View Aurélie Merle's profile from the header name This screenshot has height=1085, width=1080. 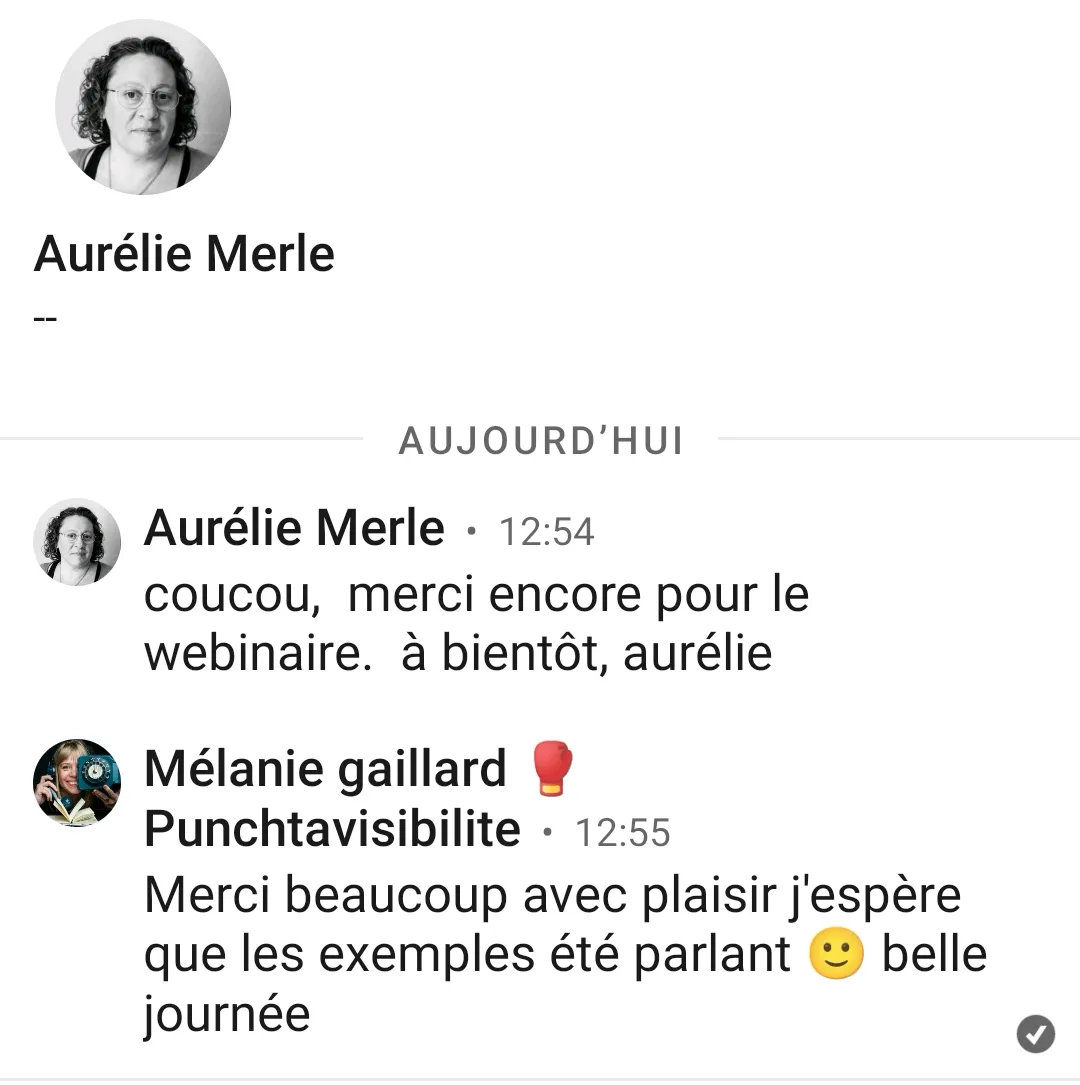tap(184, 253)
